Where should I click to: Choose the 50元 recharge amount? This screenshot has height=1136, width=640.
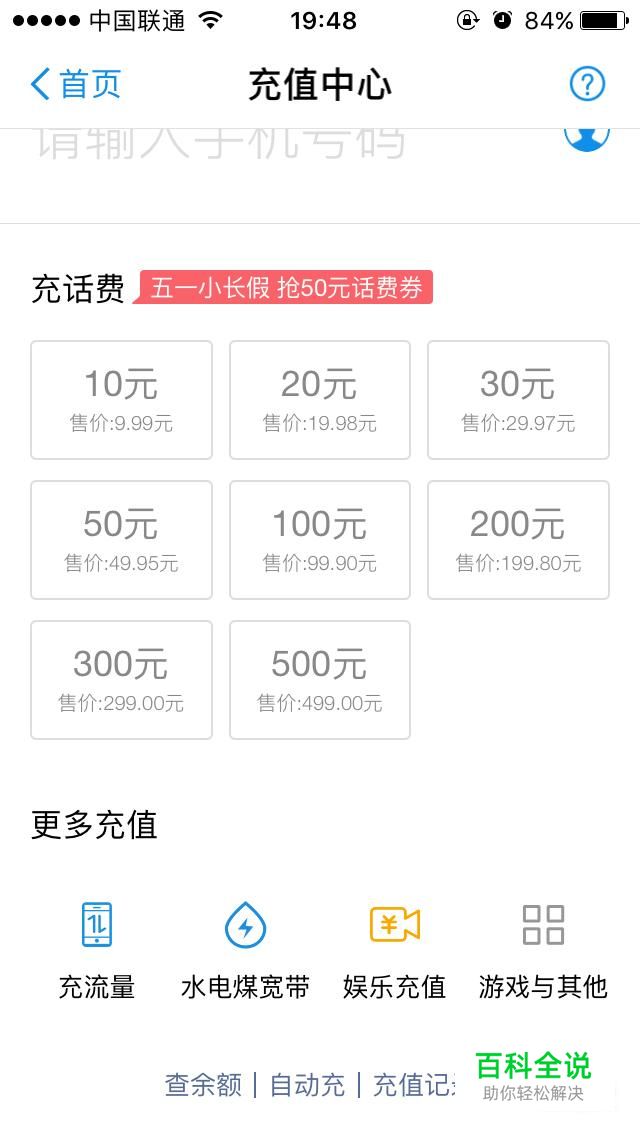point(121,540)
